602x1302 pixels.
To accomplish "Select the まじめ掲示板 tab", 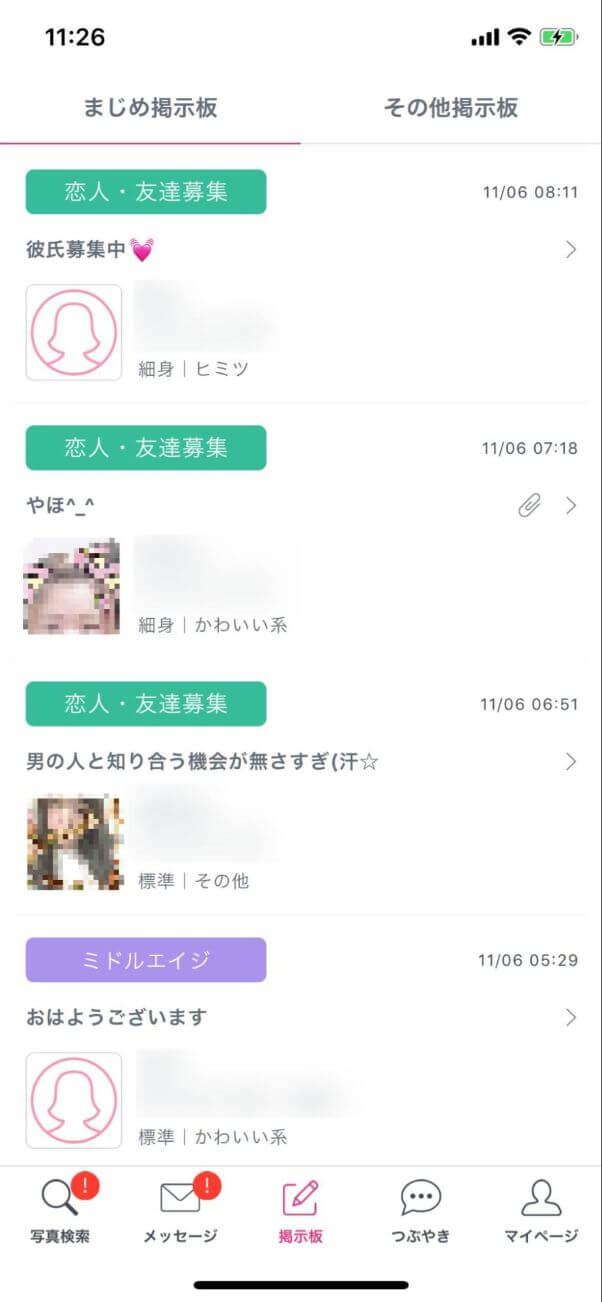I will point(150,108).
